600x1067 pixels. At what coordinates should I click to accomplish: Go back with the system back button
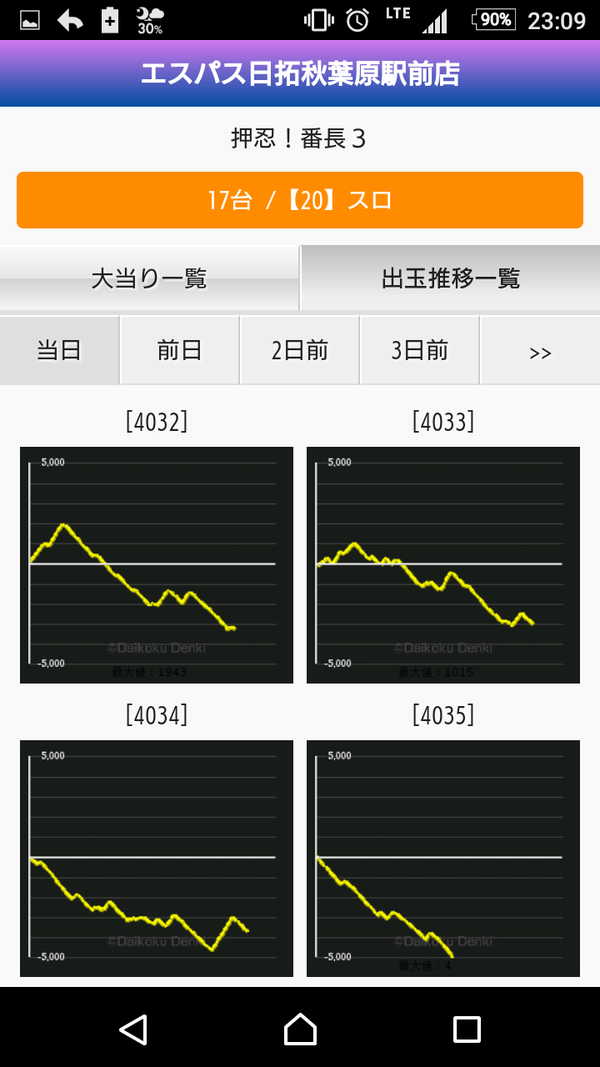point(134,1028)
